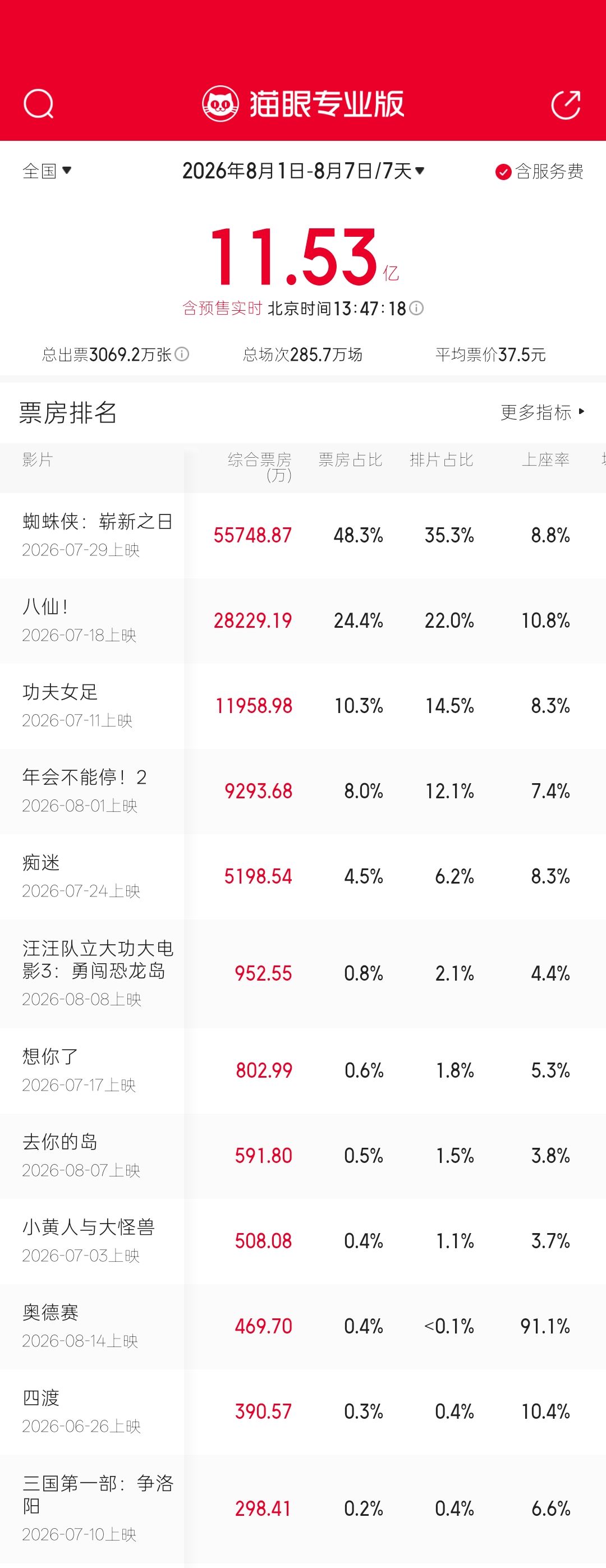Open 蜘蛛侠：崭新之日 movie details
606x1568 pixels.
(x=302, y=535)
